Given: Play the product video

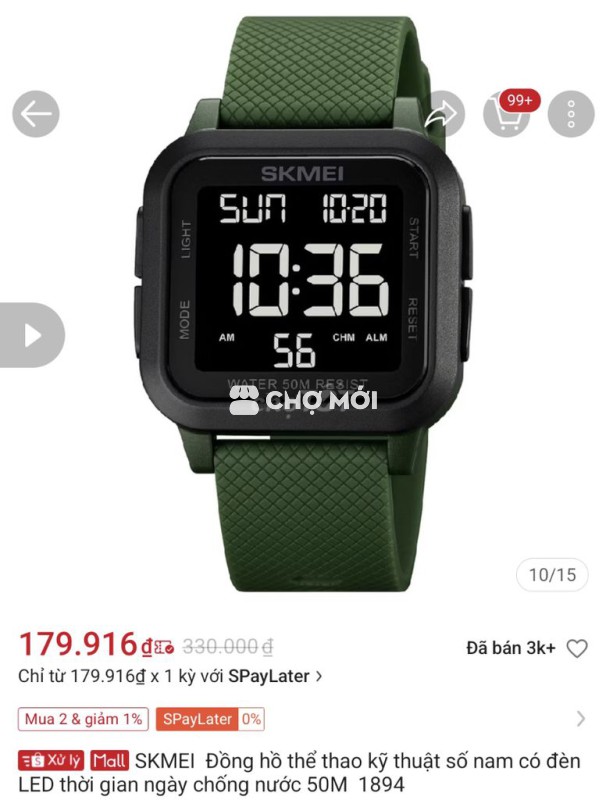Looking at the screenshot, I should (32, 335).
